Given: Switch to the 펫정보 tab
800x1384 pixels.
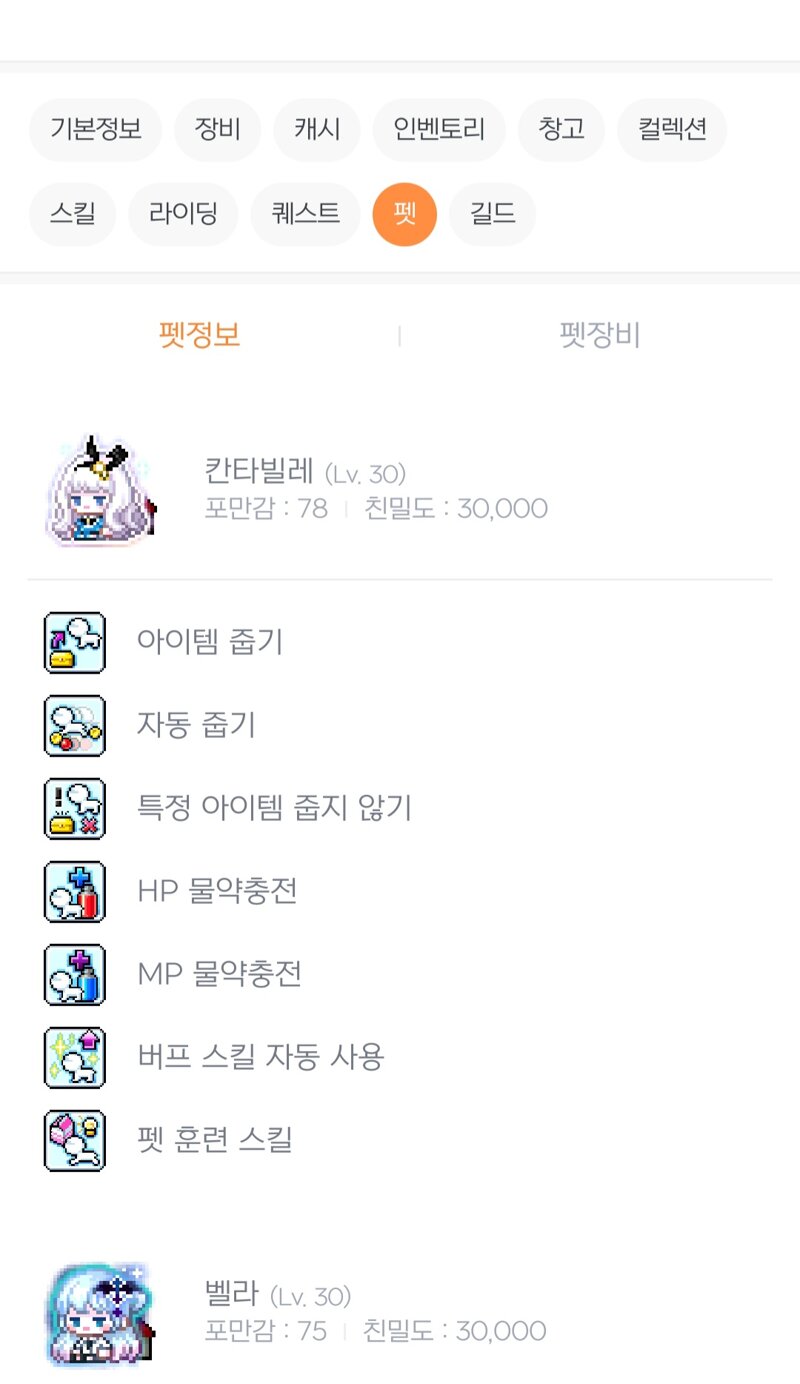Looking at the screenshot, I should (x=200, y=335).
